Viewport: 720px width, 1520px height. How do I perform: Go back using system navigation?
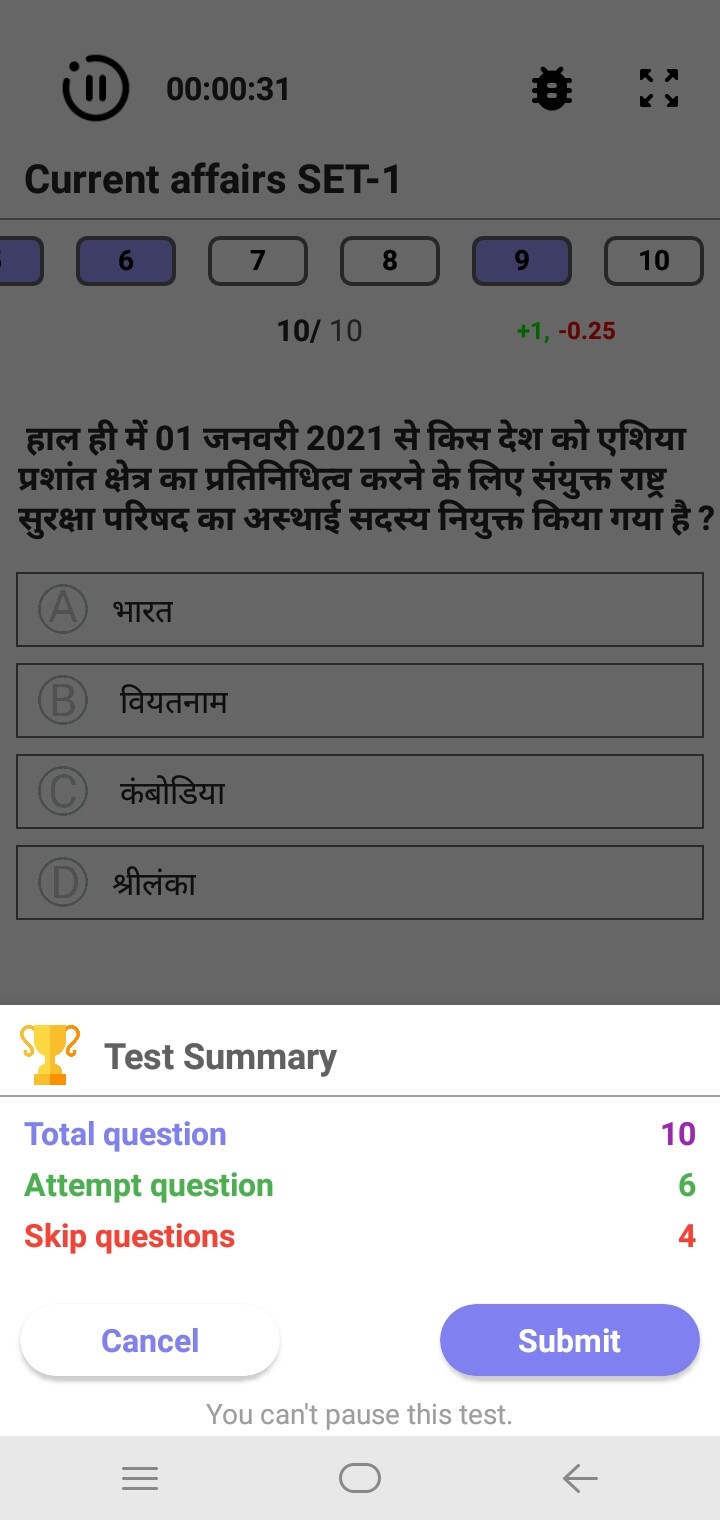point(580,1478)
